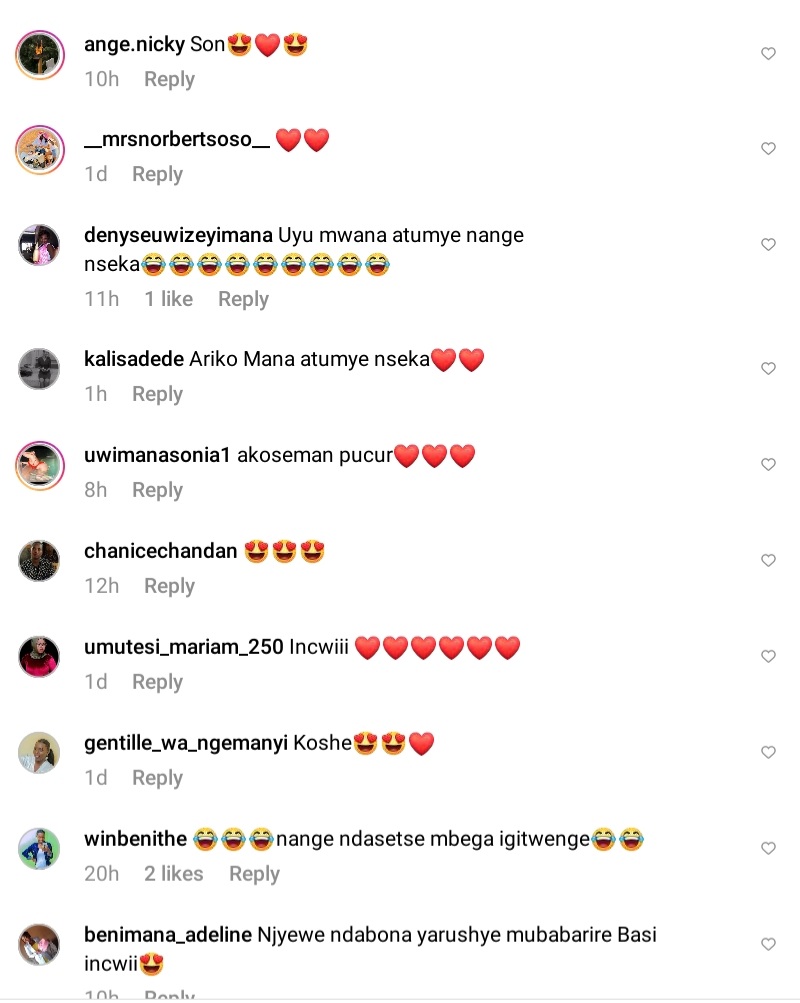Like denyseuwizeyimana's comment

[768, 245]
